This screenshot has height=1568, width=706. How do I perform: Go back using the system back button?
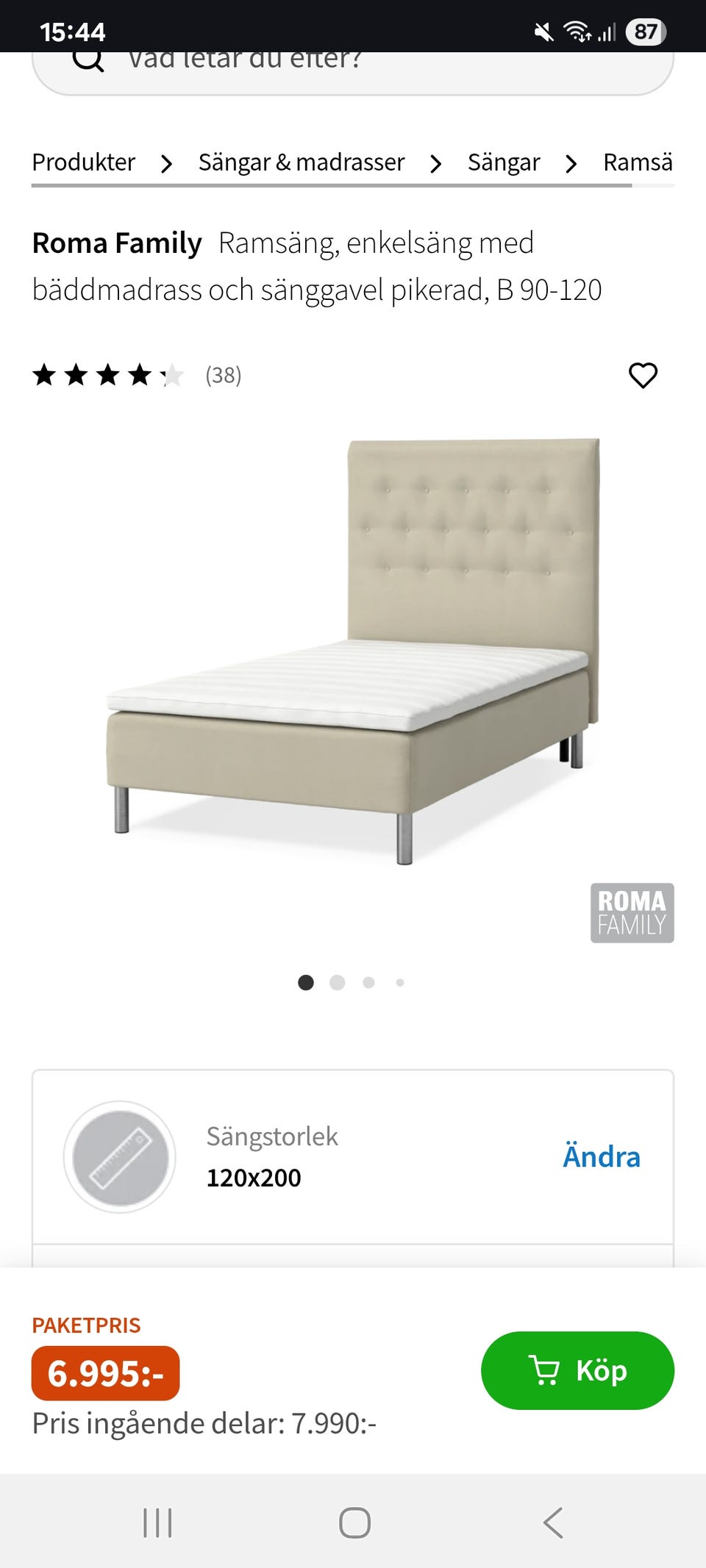[x=553, y=1522]
